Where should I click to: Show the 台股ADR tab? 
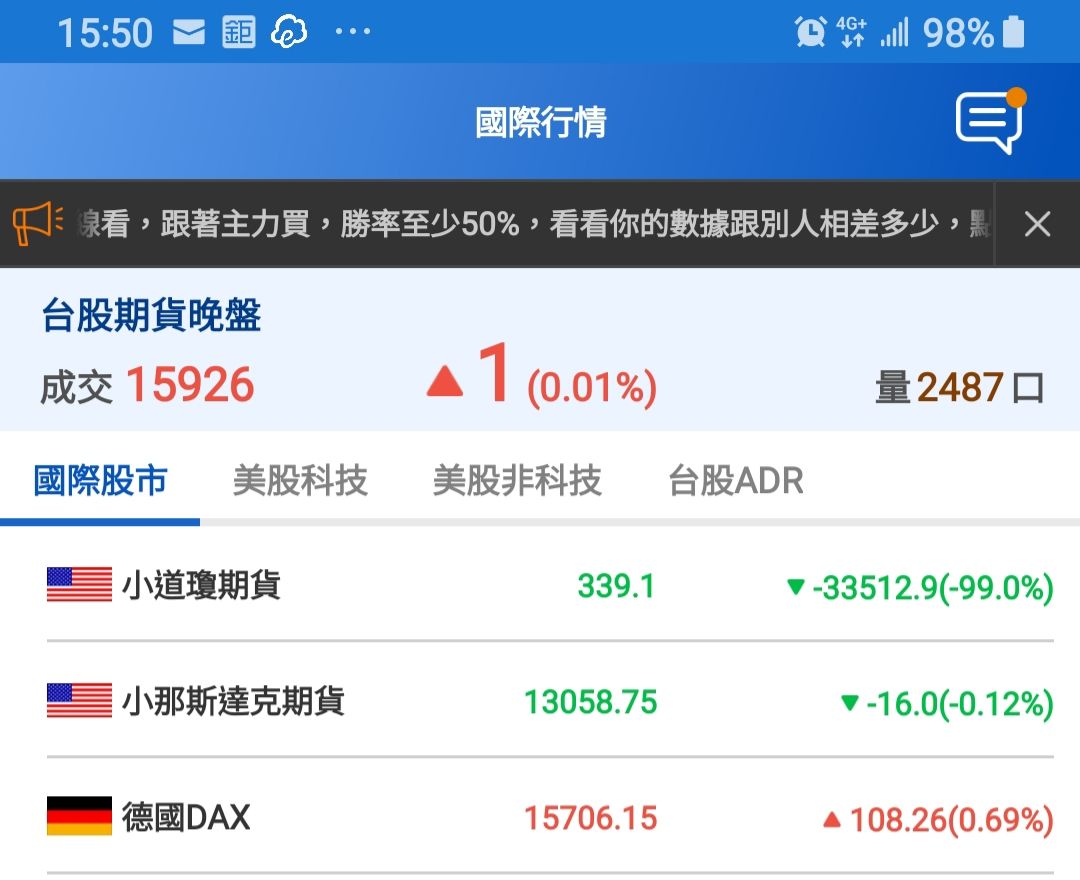[x=735, y=481]
